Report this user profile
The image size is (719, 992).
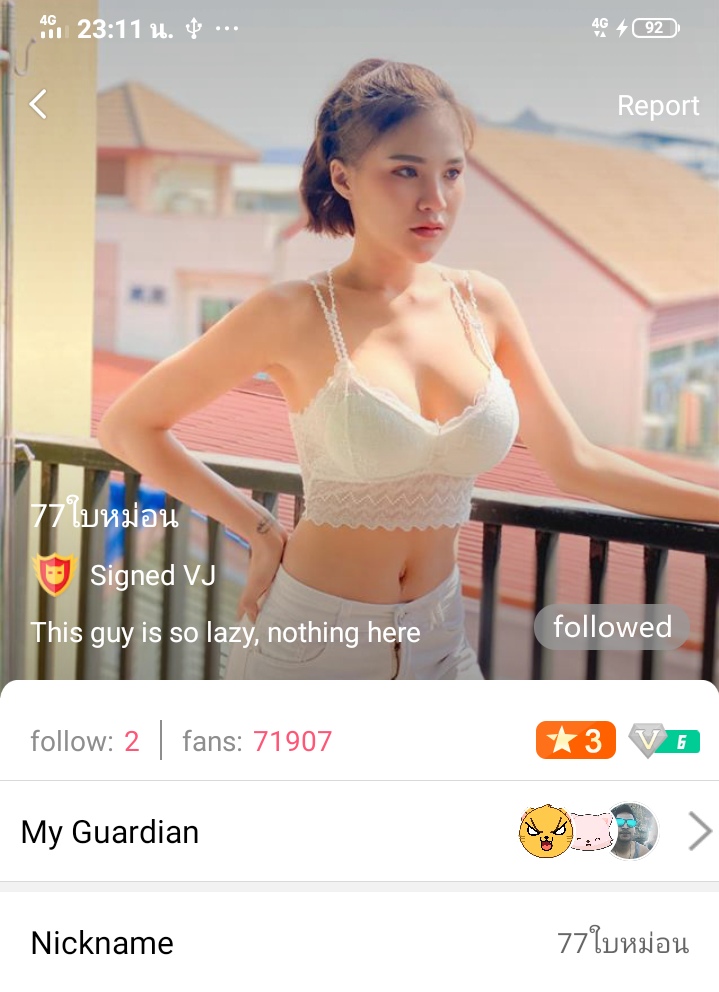657,106
